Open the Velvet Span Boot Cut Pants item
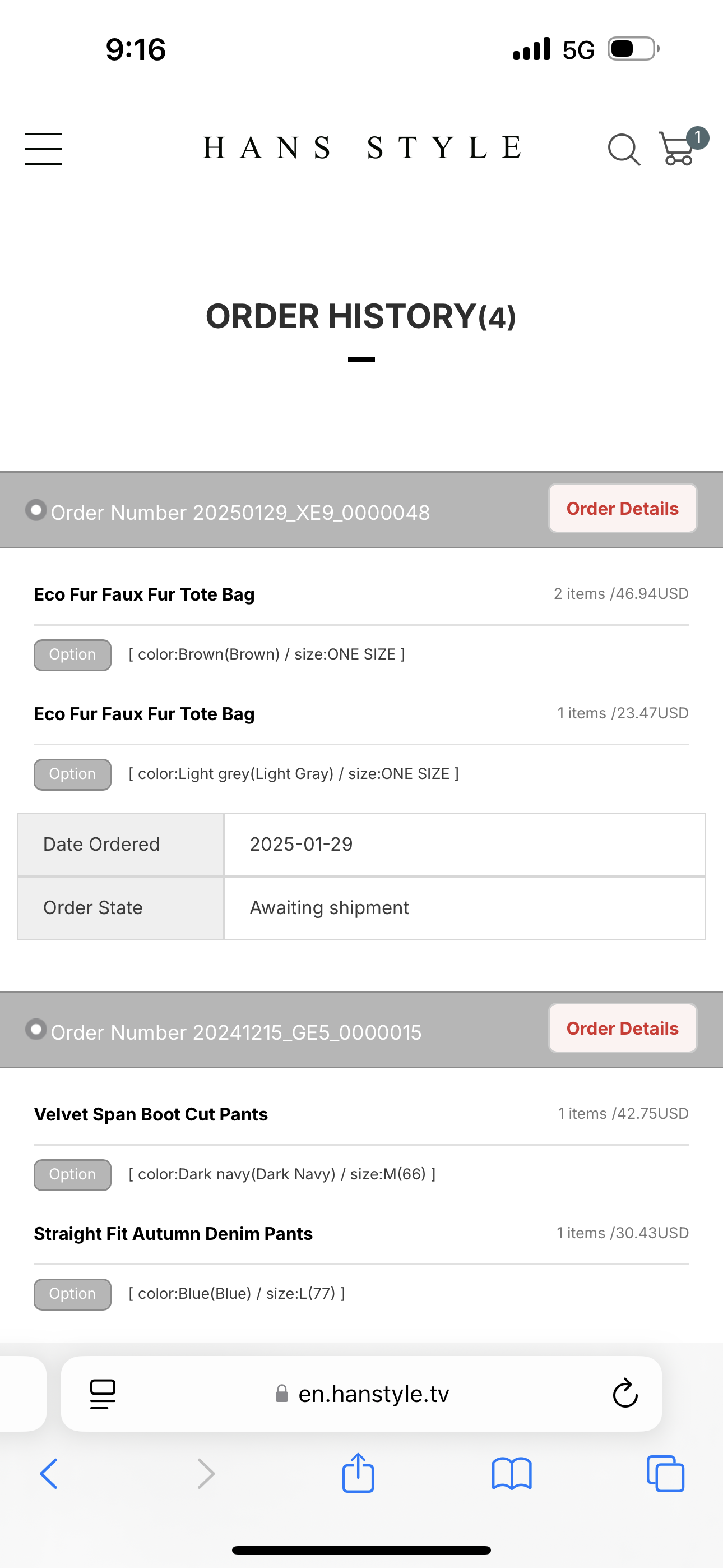723x1568 pixels. pos(151,1114)
